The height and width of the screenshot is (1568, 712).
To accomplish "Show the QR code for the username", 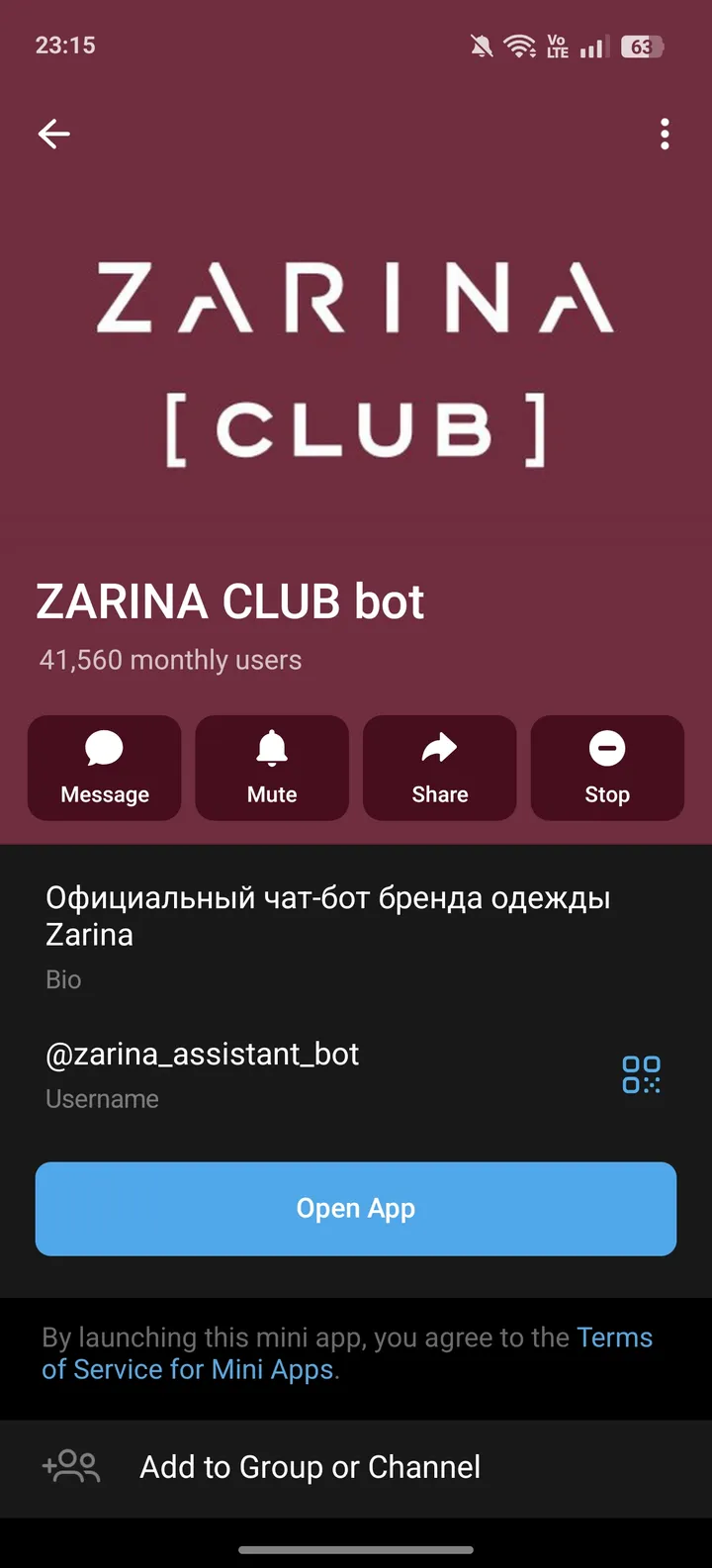I will tap(641, 1074).
